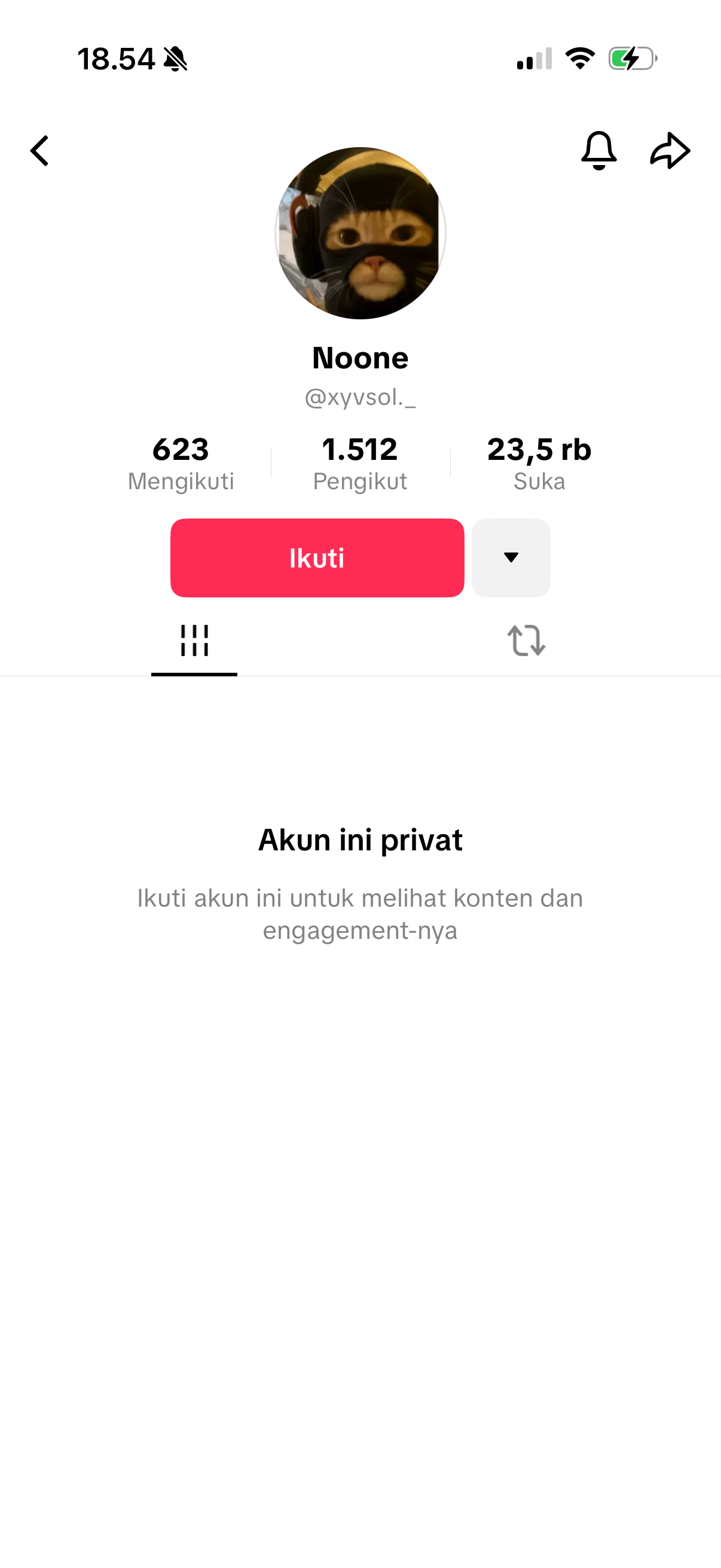
Task: Share this profile via arrow icon
Action: pyautogui.click(x=670, y=150)
